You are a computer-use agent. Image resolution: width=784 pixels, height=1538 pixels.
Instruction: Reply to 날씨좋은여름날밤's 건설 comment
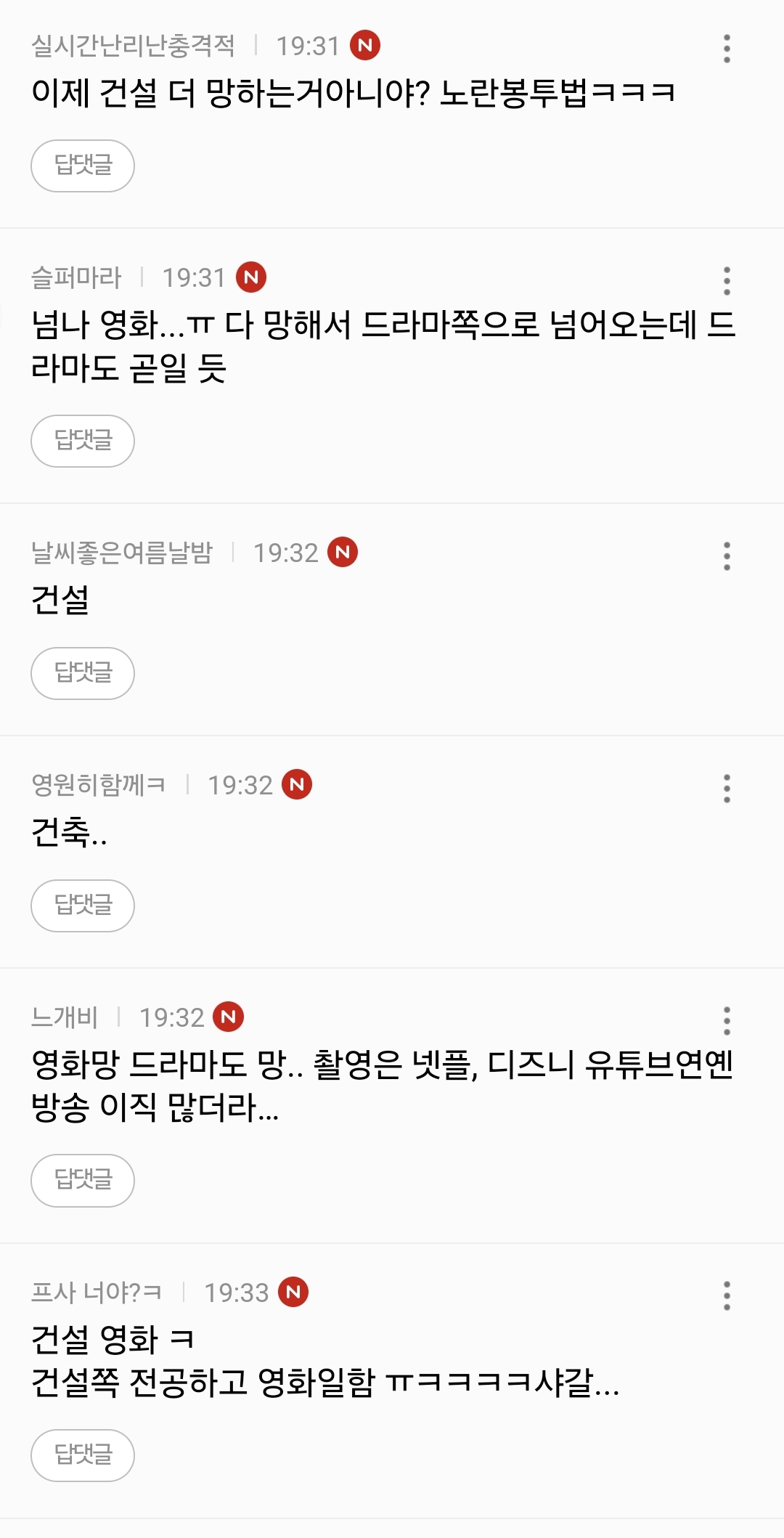coord(83,673)
